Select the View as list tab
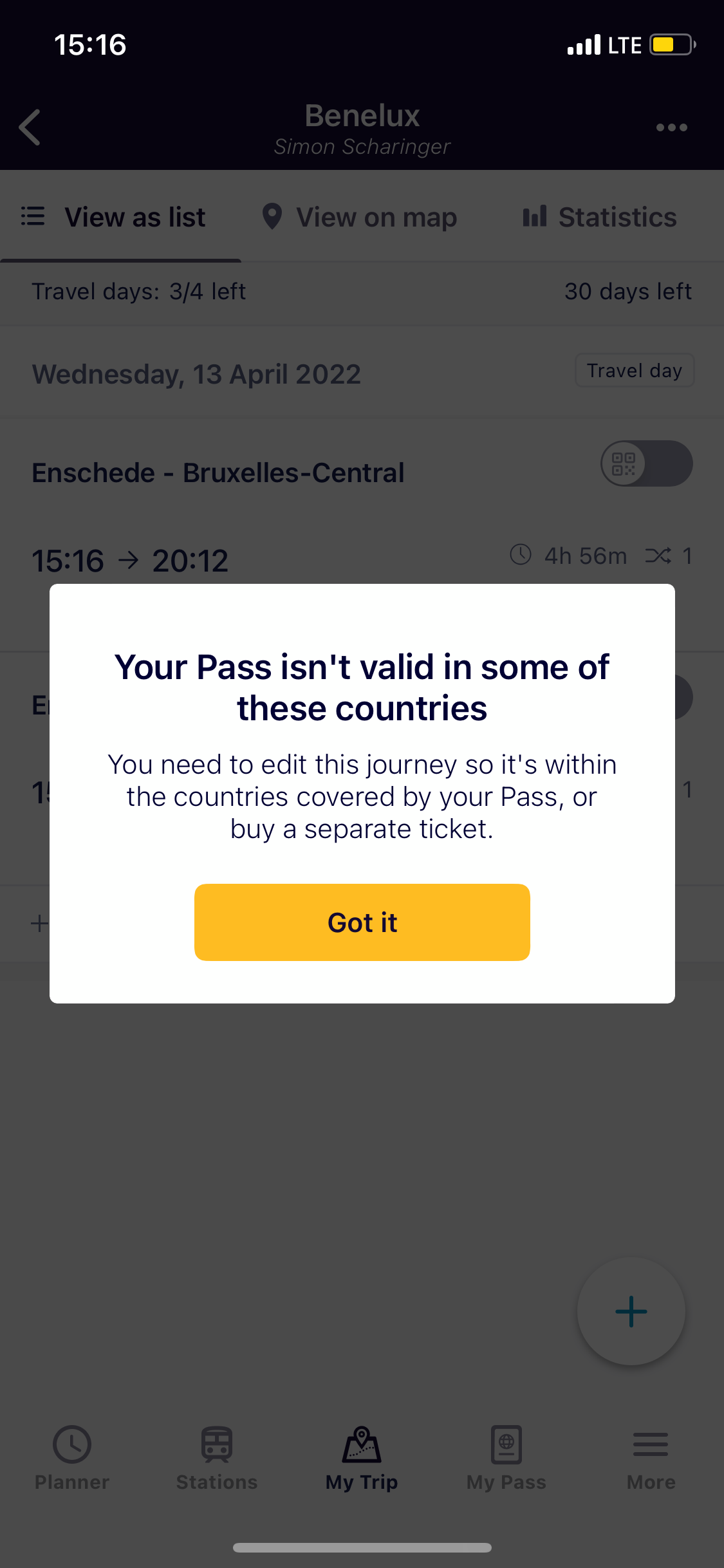Screen dimensions: 724x1568 (x=113, y=217)
